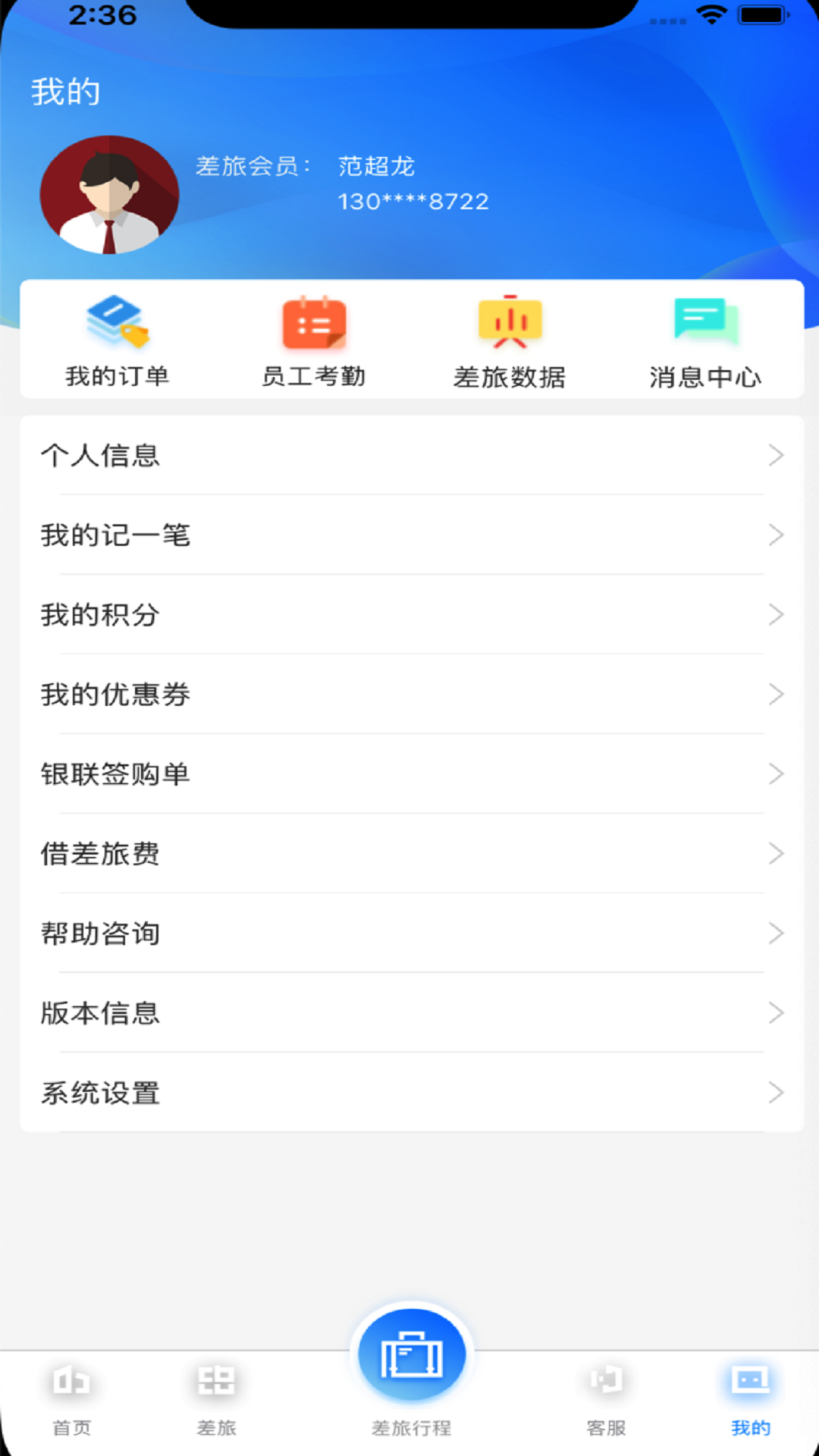Viewport: 819px width, 1456px height.
Task: Select the 我的 tab
Action: pos(750,1399)
